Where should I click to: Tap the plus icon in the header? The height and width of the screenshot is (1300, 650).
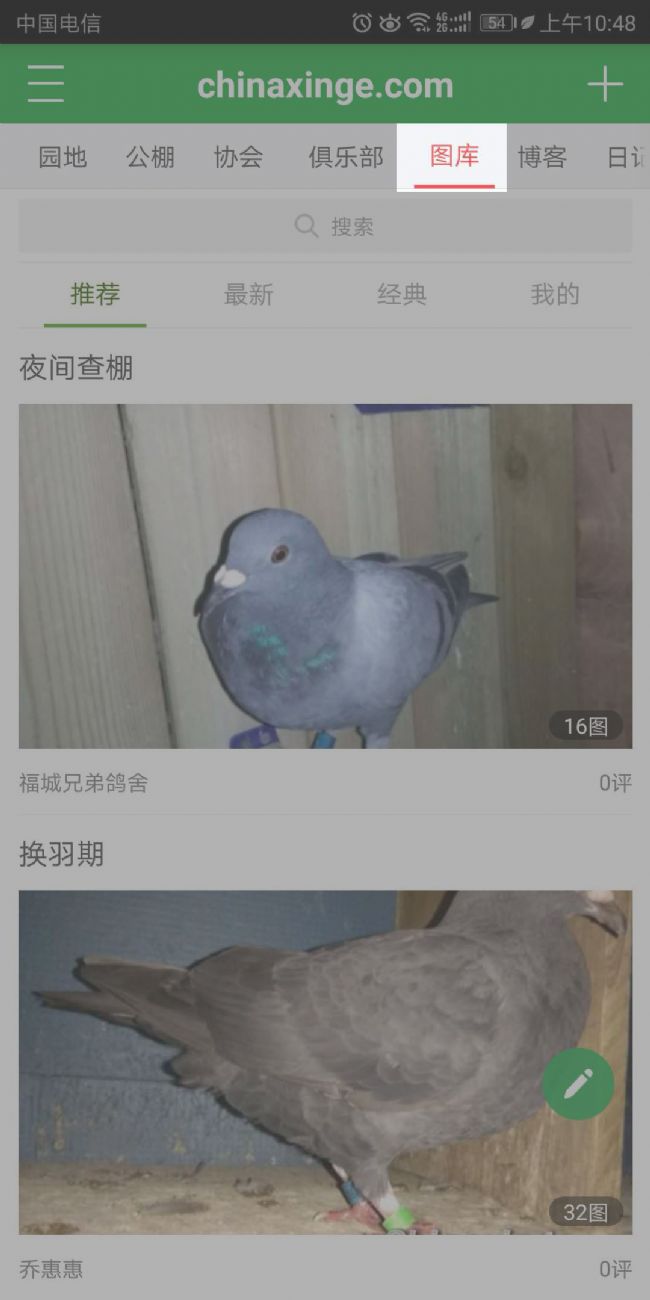(605, 84)
